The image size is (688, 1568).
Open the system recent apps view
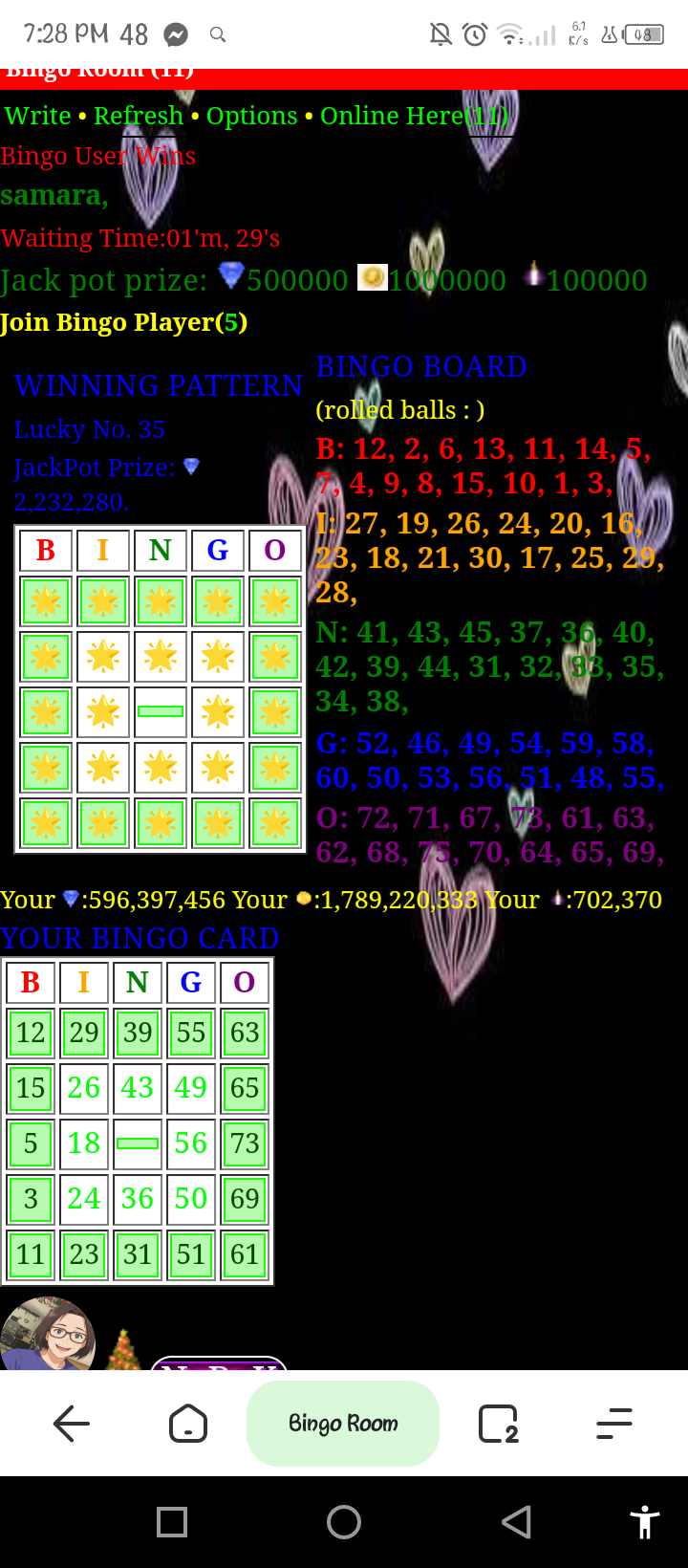(x=172, y=1521)
